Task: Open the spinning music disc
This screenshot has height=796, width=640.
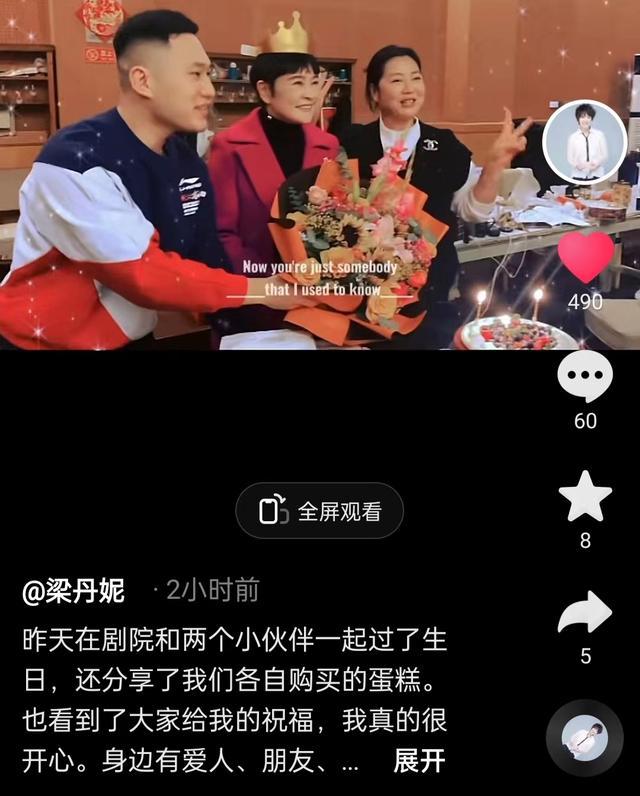Action: coord(584,738)
